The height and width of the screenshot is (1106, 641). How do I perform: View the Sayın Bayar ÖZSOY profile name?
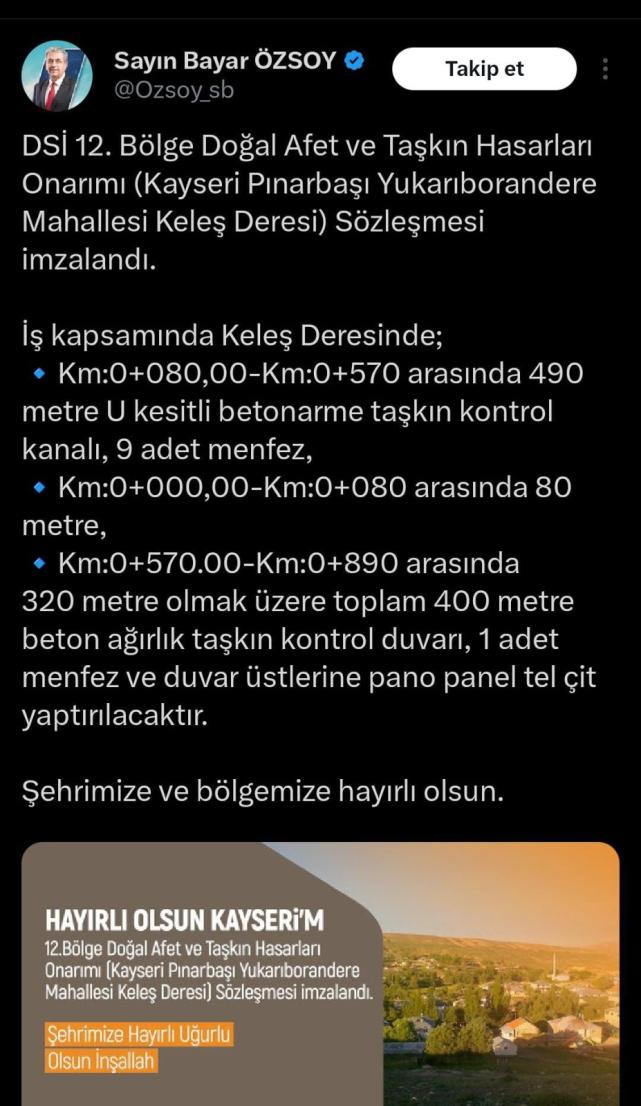coord(225,62)
